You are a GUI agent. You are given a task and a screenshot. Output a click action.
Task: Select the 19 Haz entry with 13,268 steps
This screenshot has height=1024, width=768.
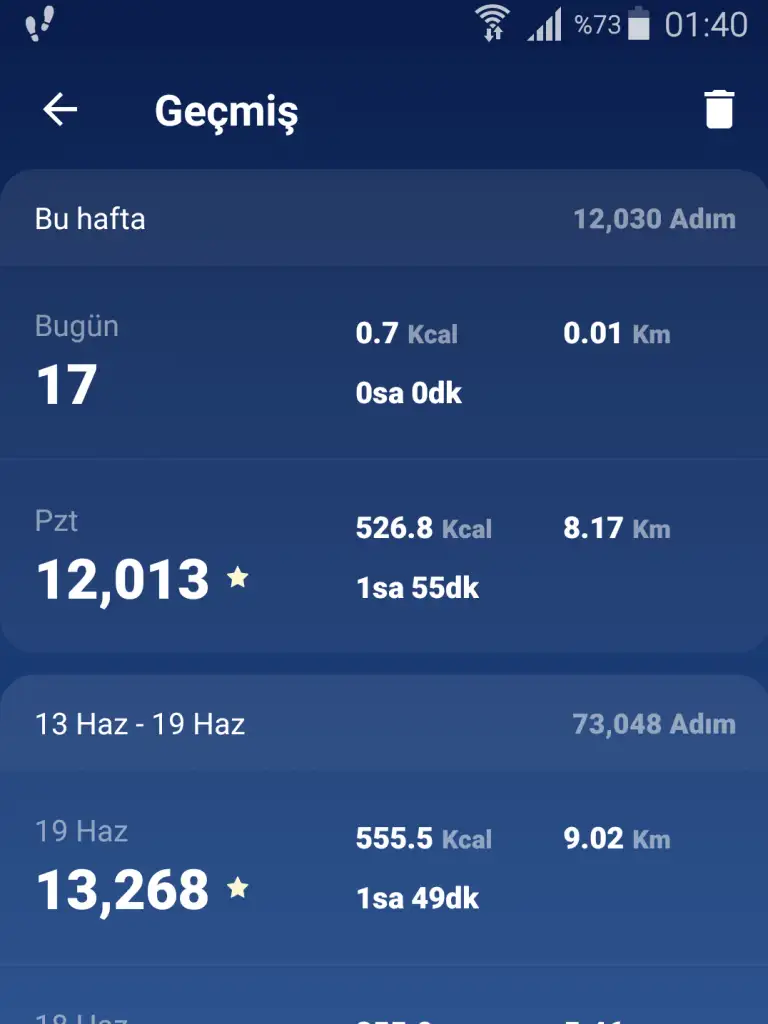[384, 866]
